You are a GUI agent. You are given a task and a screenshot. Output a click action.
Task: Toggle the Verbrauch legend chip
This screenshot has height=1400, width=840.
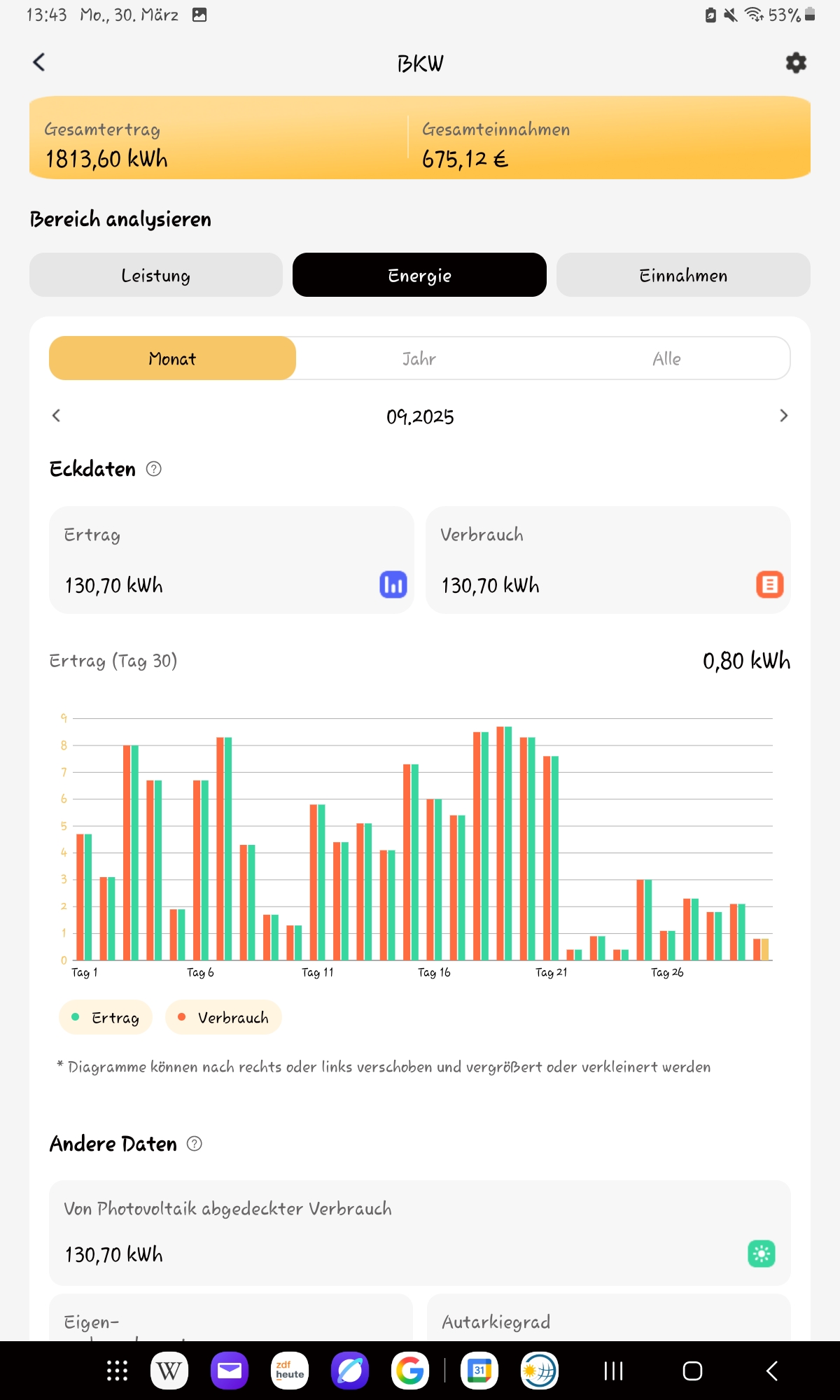(223, 1017)
